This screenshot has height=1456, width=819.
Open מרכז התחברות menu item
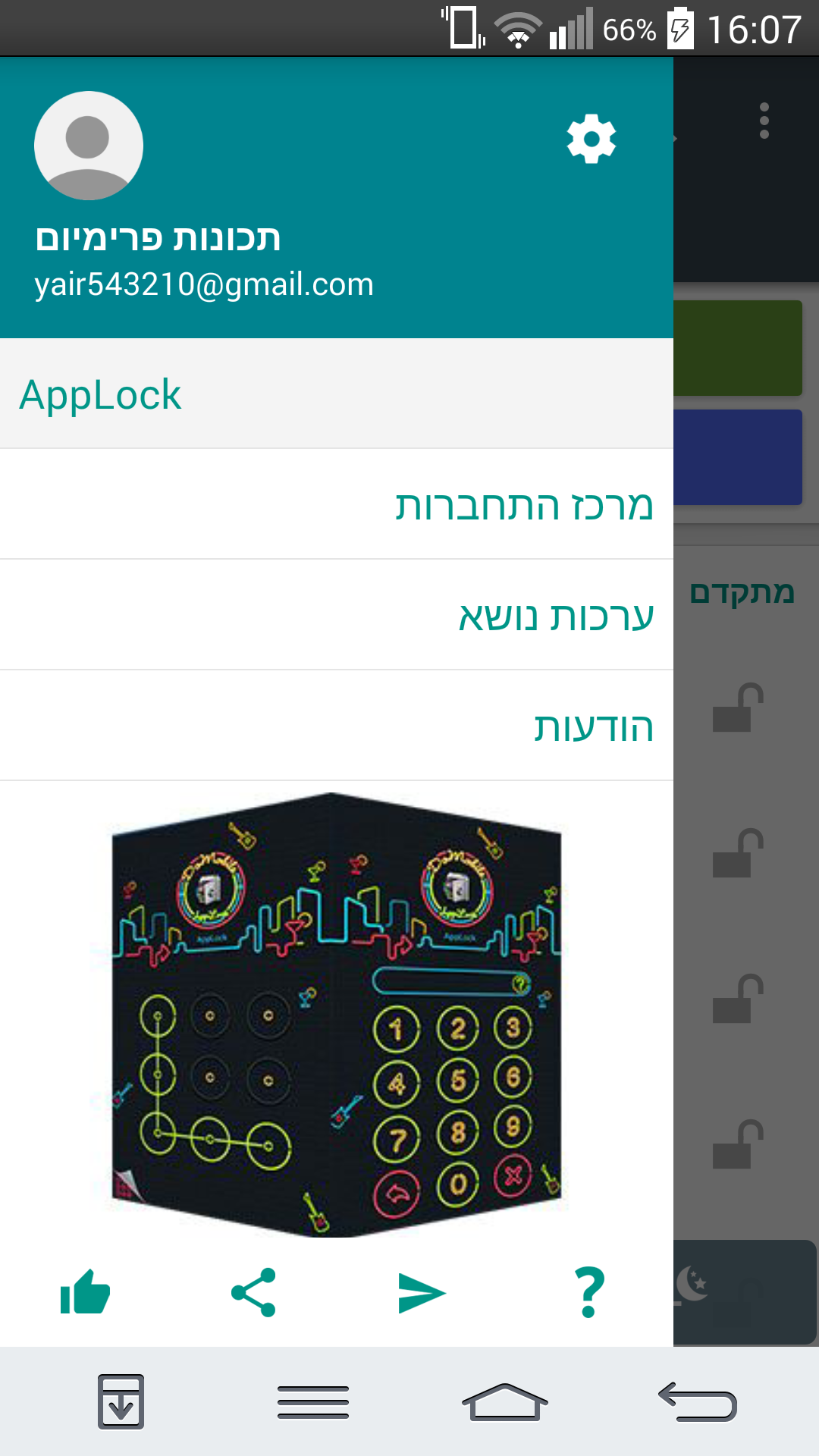pyautogui.click(x=337, y=504)
